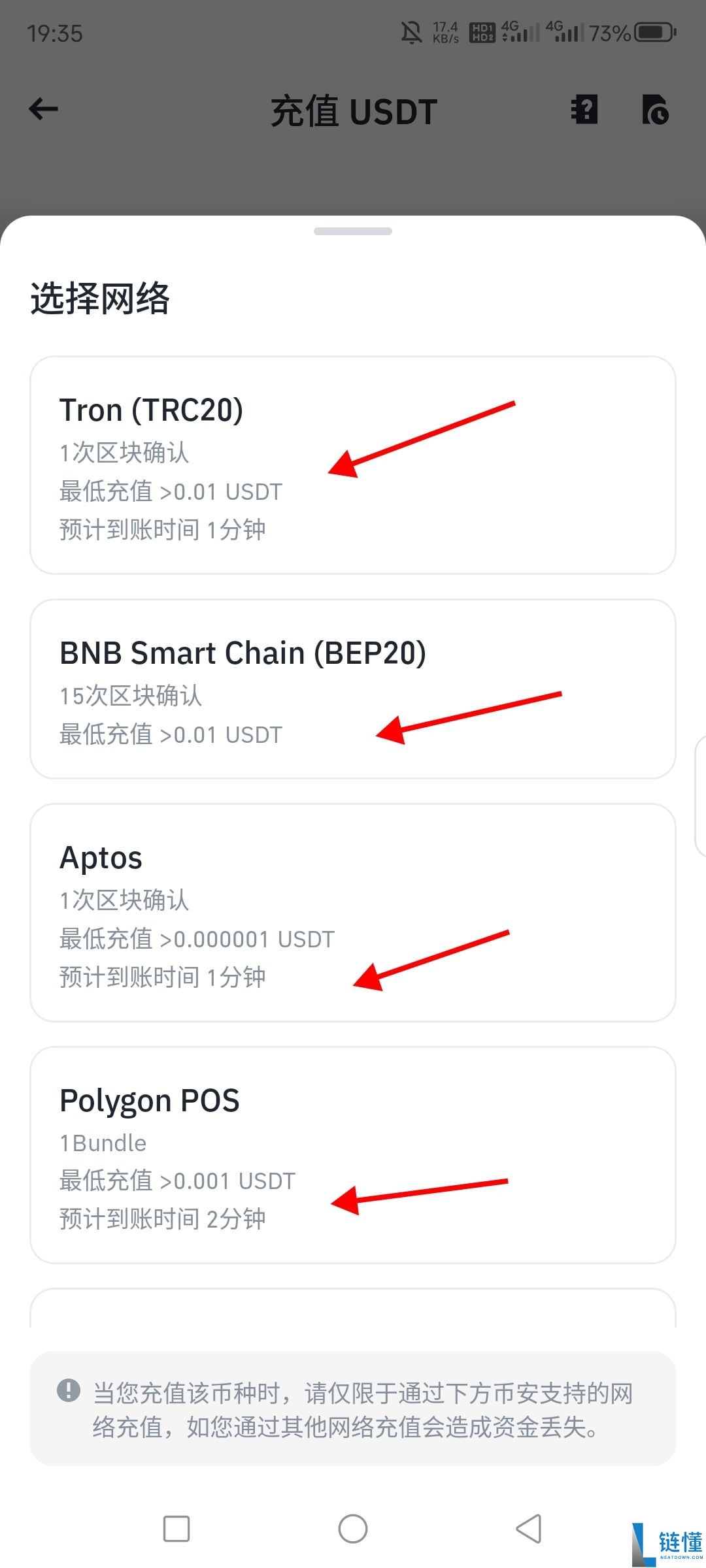The width and height of the screenshot is (706, 1568).
Task: Click the 充值 USDT page title
Action: [x=353, y=110]
